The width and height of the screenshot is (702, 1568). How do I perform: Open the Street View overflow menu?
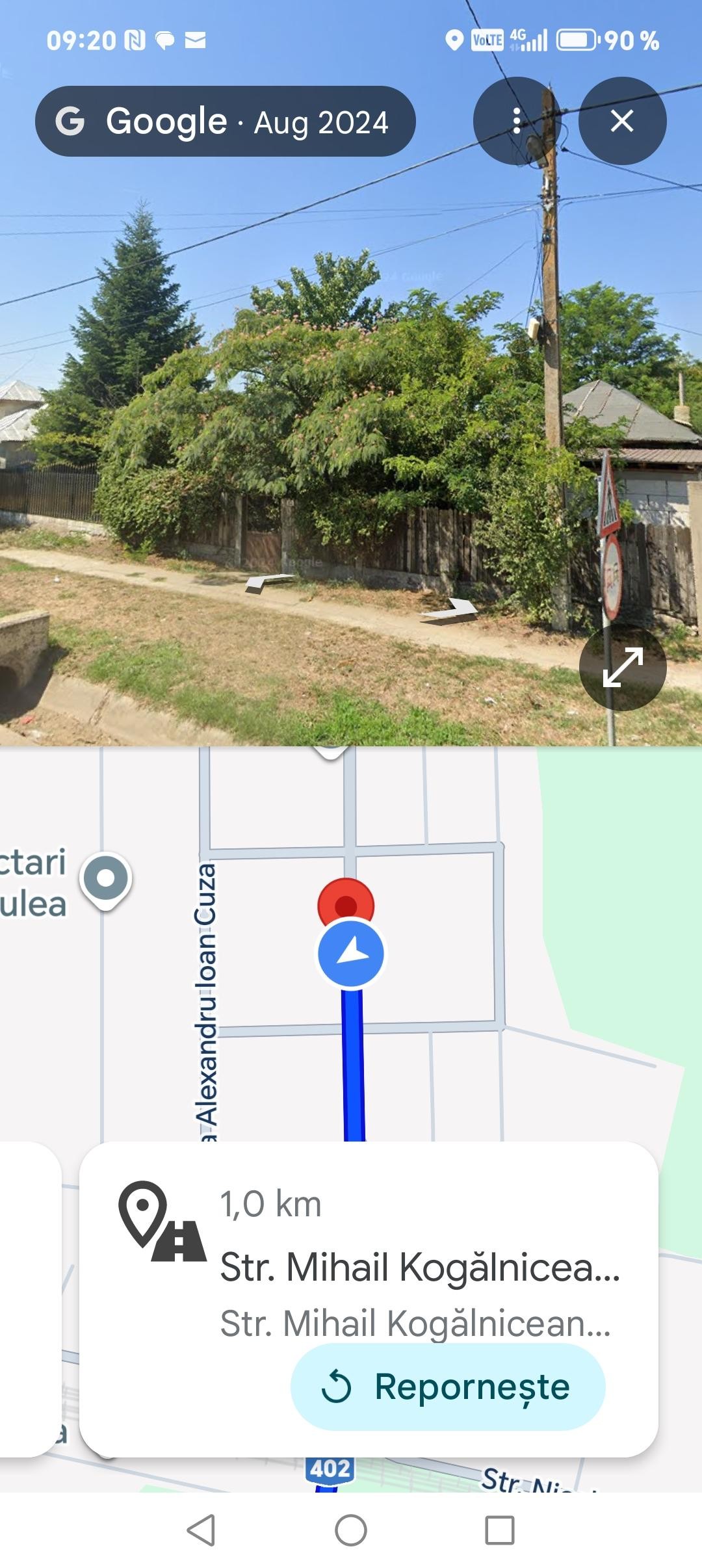tap(517, 121)
